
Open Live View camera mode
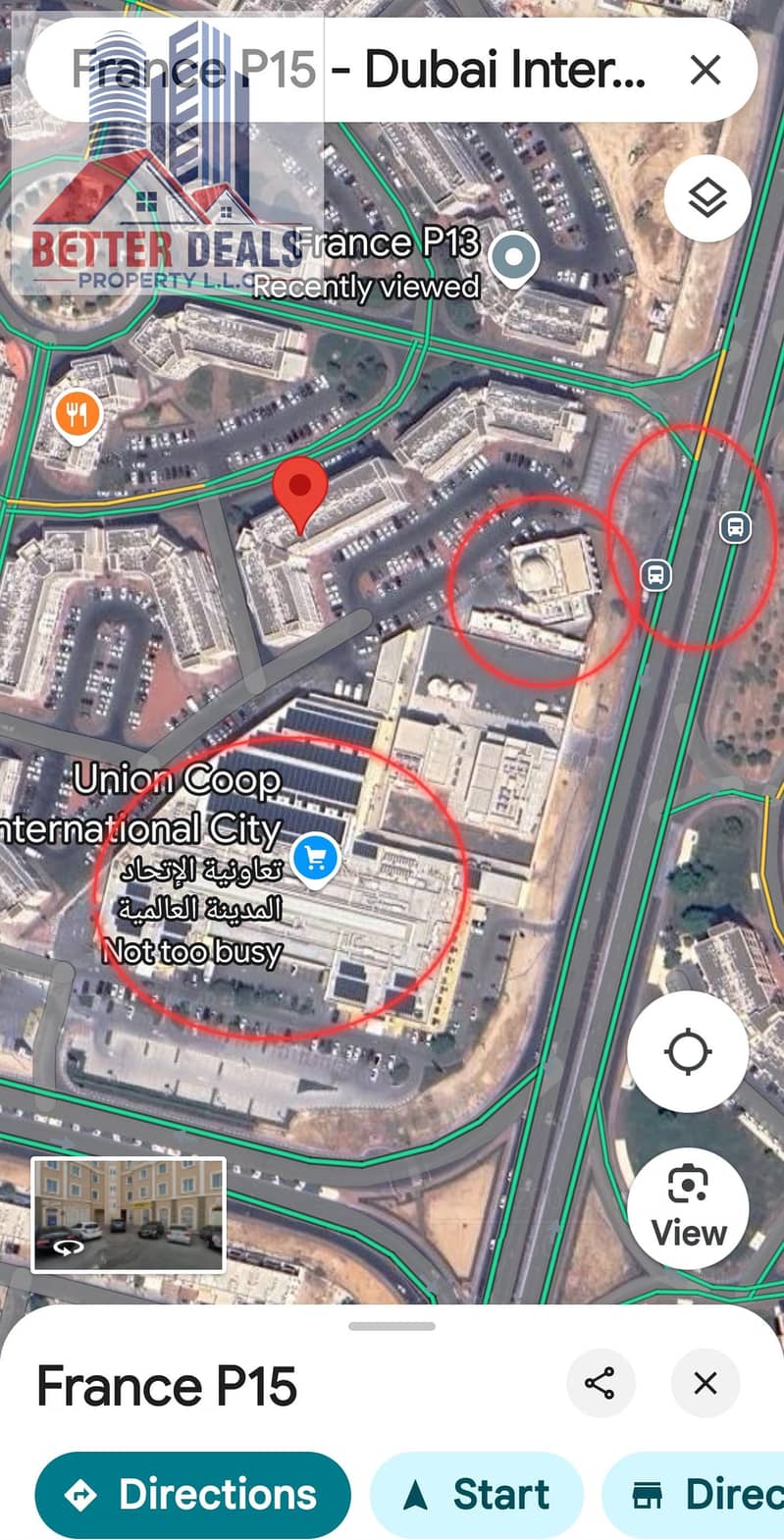point(687,1208)
